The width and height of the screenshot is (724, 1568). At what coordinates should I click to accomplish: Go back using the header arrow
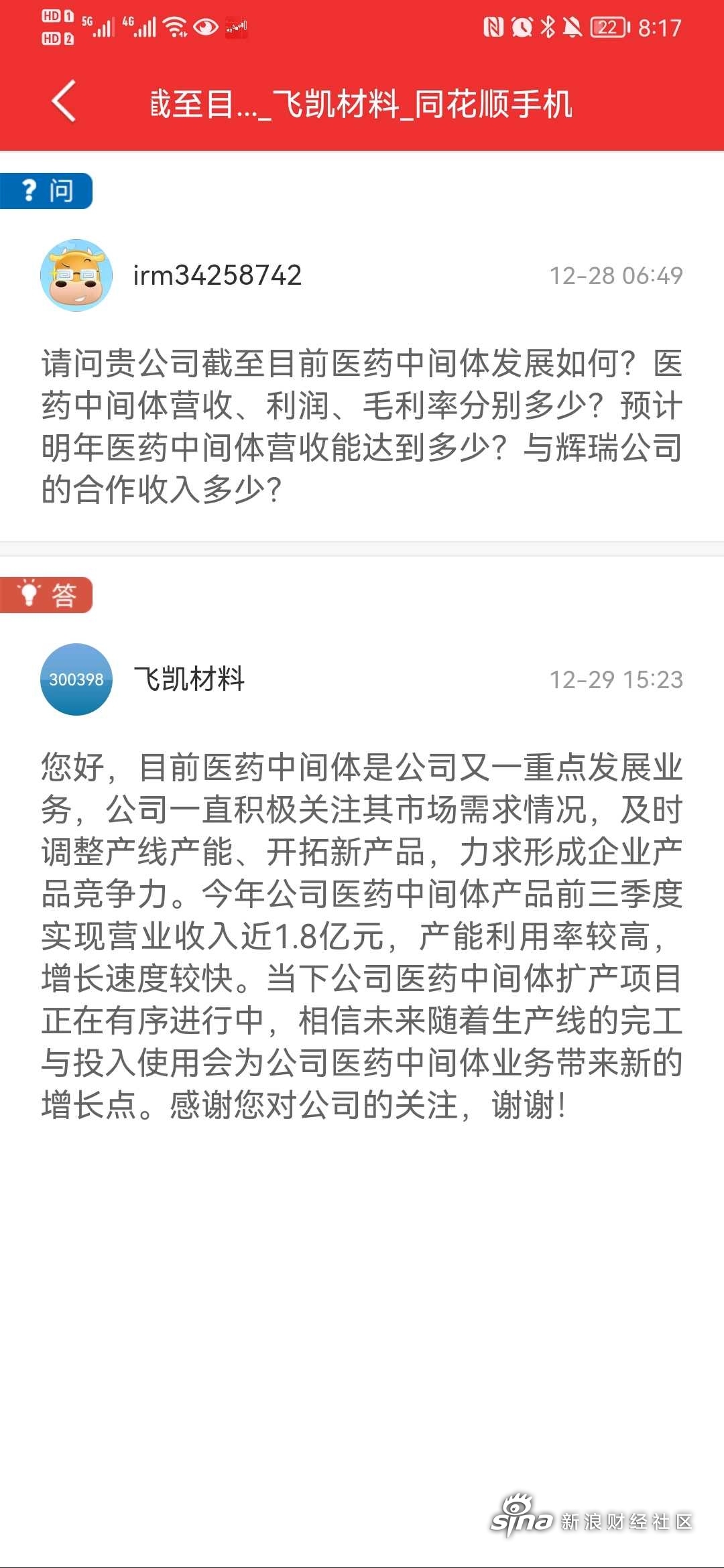pyautogui.click(x=64, y=102)
